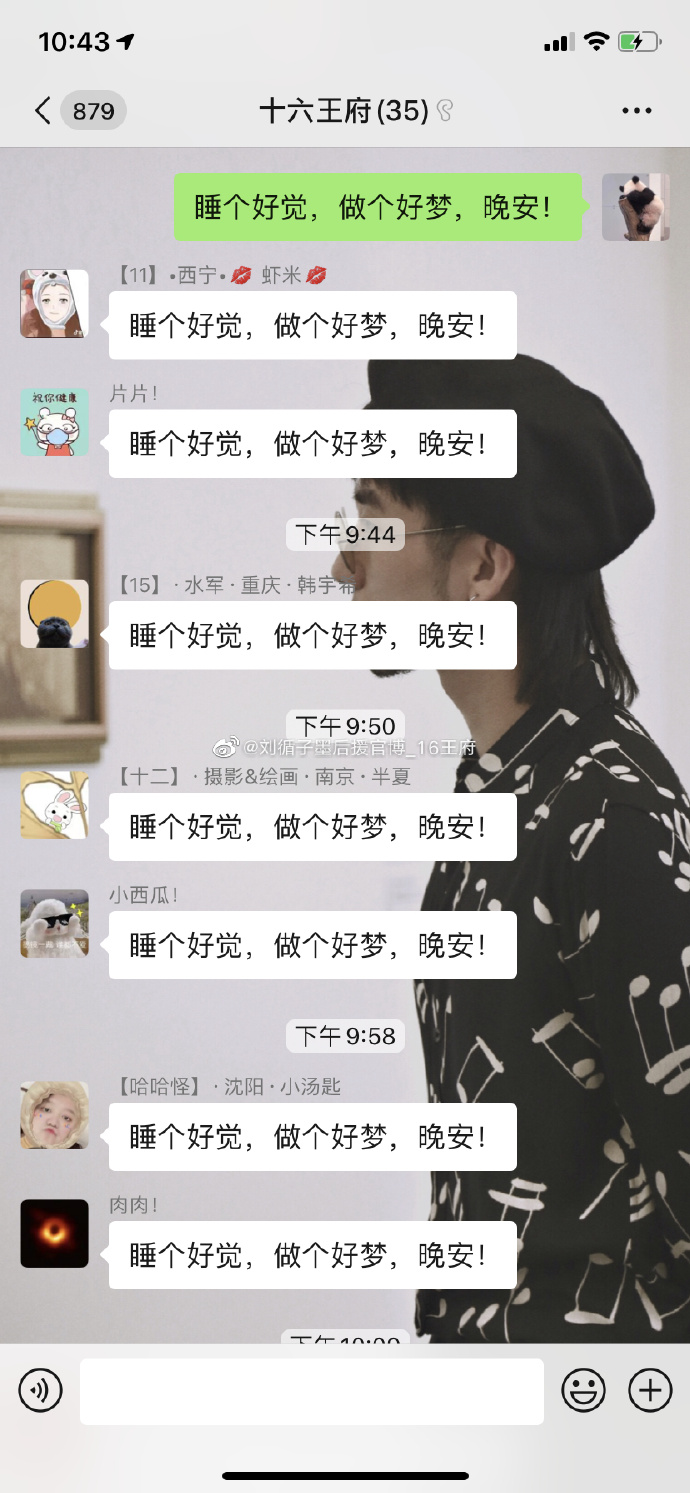Open avatar of 水军·重庆·韩宇

[55, 614]
